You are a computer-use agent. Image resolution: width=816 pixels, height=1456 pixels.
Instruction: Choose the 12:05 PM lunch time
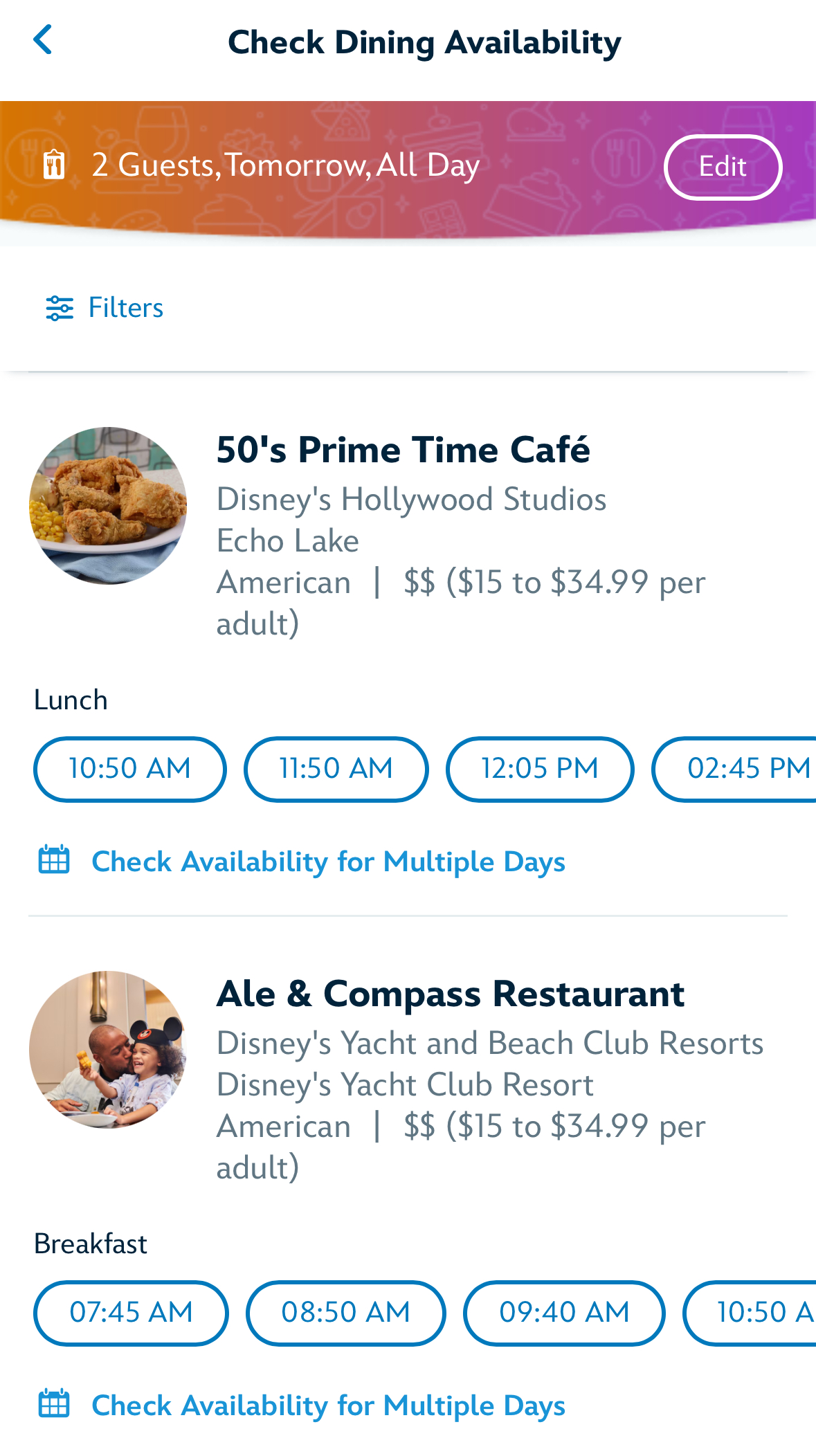539,769
